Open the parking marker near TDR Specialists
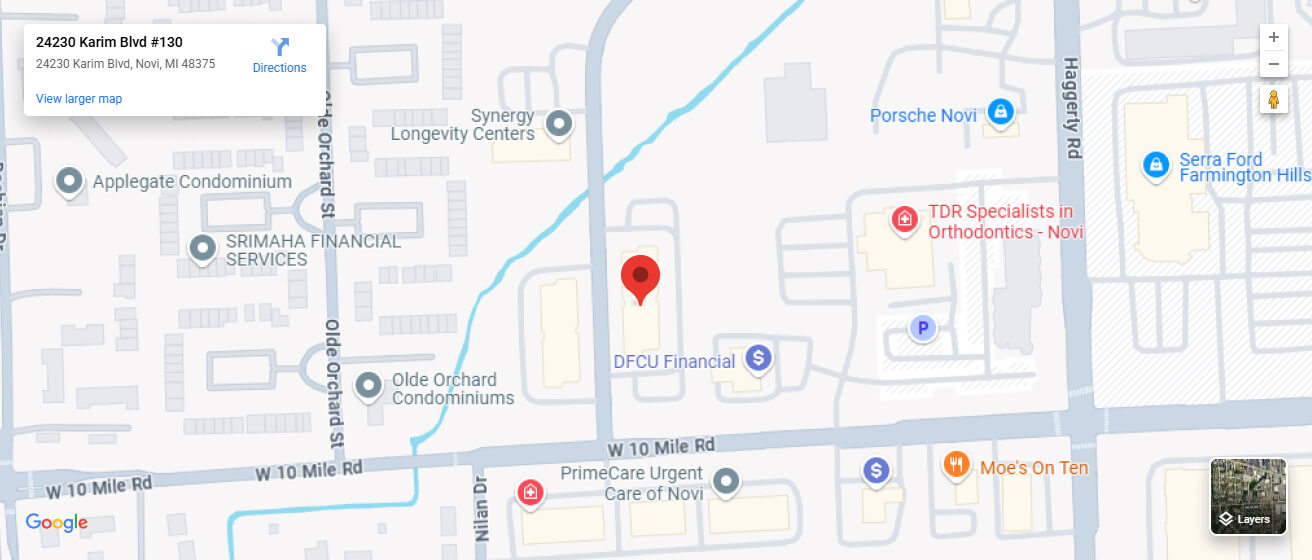Viewport: 1312px width, 560px height. tap(922, 327)
